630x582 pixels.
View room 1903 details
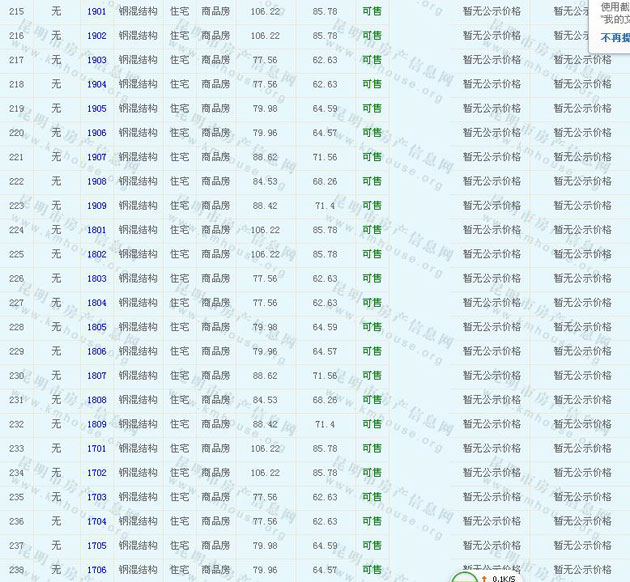(x=96, y=60)
